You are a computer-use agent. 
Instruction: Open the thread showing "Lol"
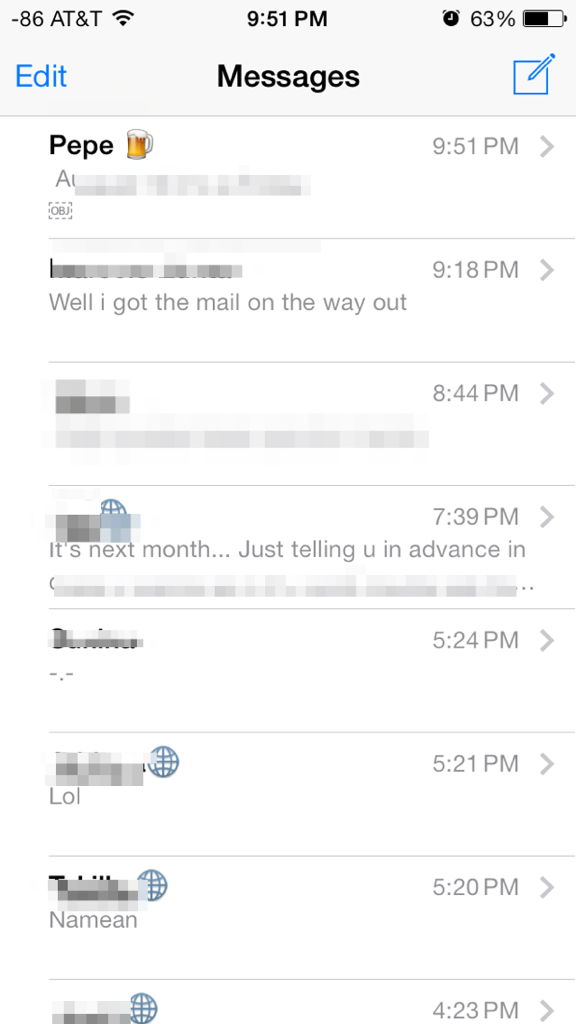pyautogui.click(x=288, y=794)
